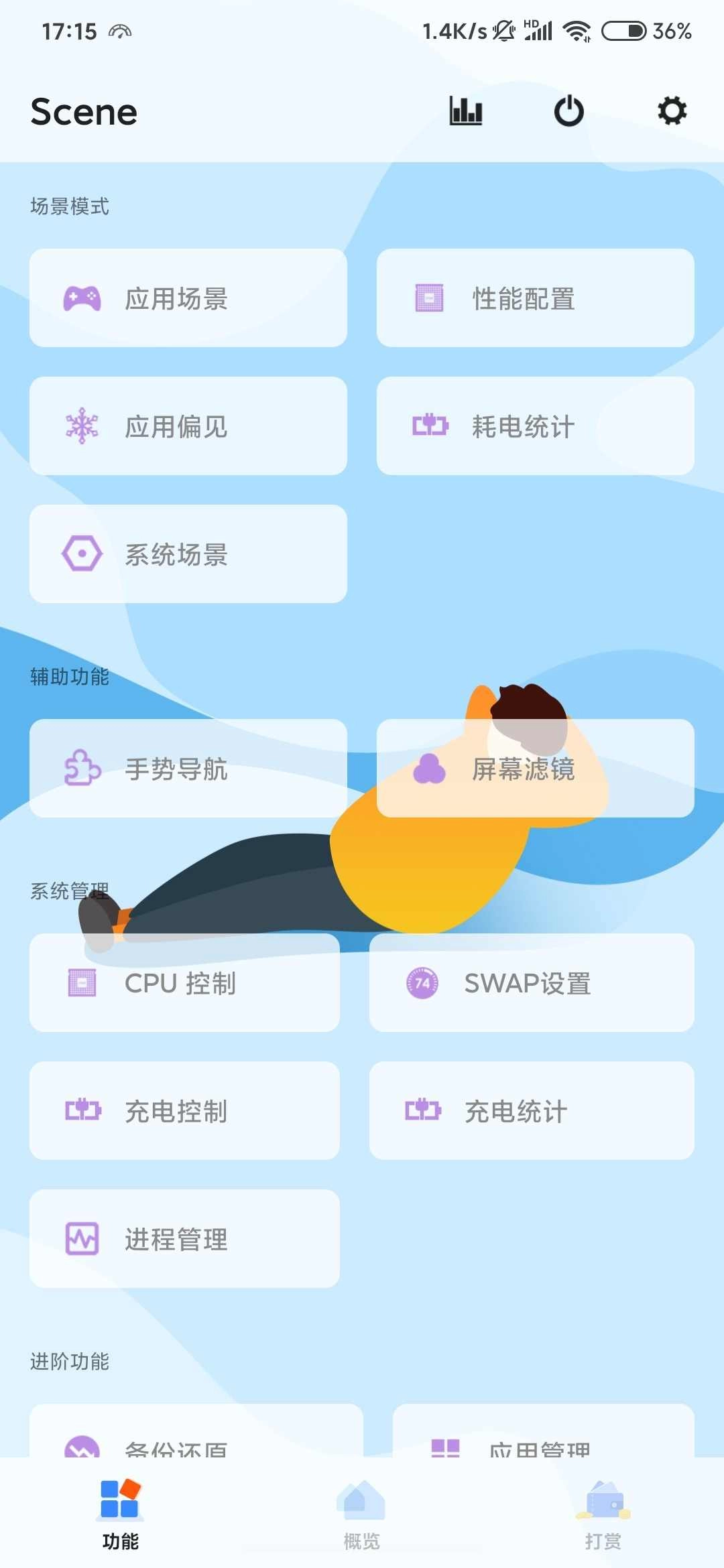Open the CPU 控制 panel
The width and height of the screenshot is (724, 1568).
(x=184, y=983)
